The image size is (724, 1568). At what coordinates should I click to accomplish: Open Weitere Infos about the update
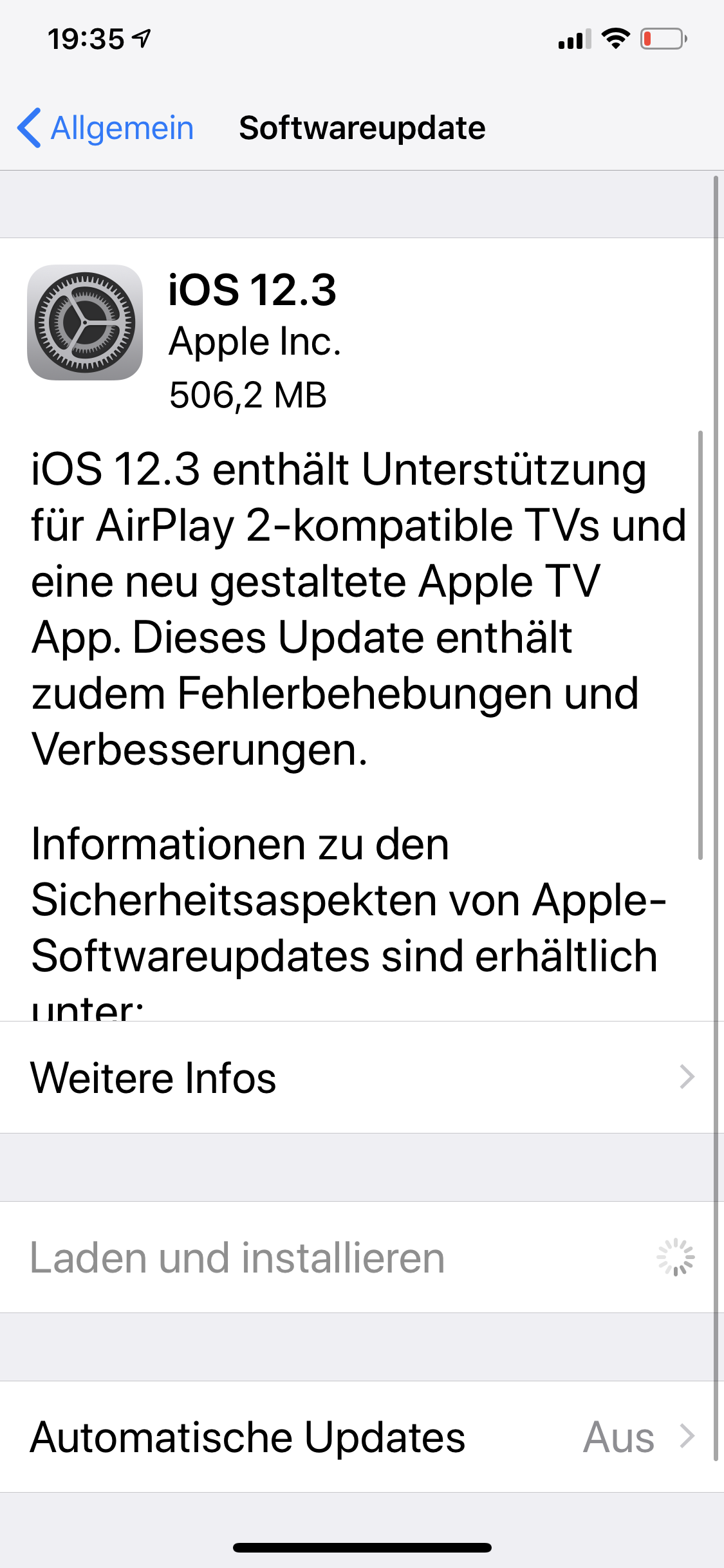(362, 1077)
